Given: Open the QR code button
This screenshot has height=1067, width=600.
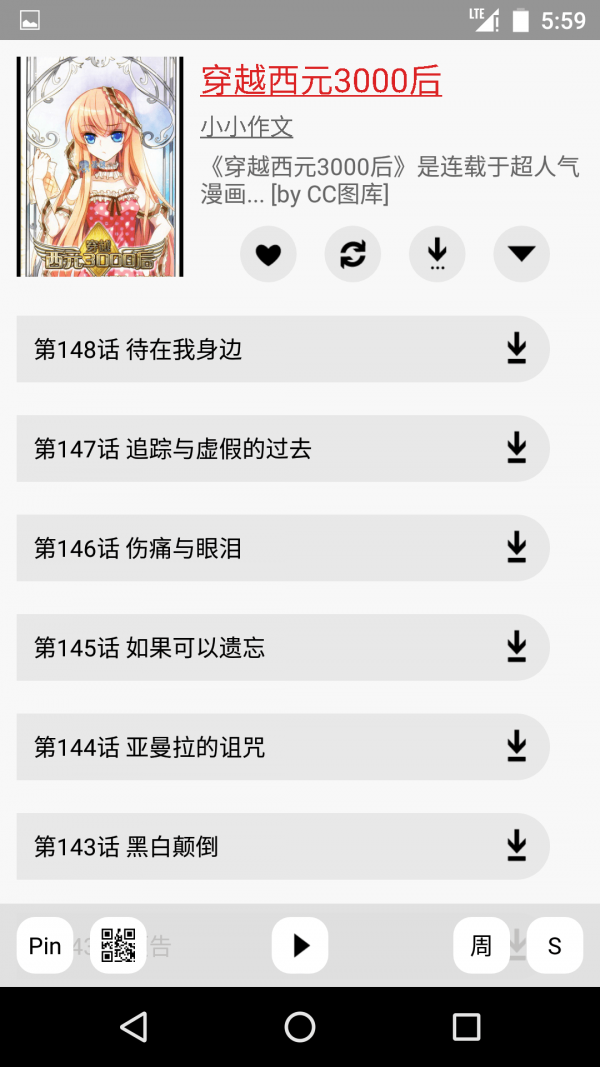Looking at the screenshot, I should [x=118, y=945].
